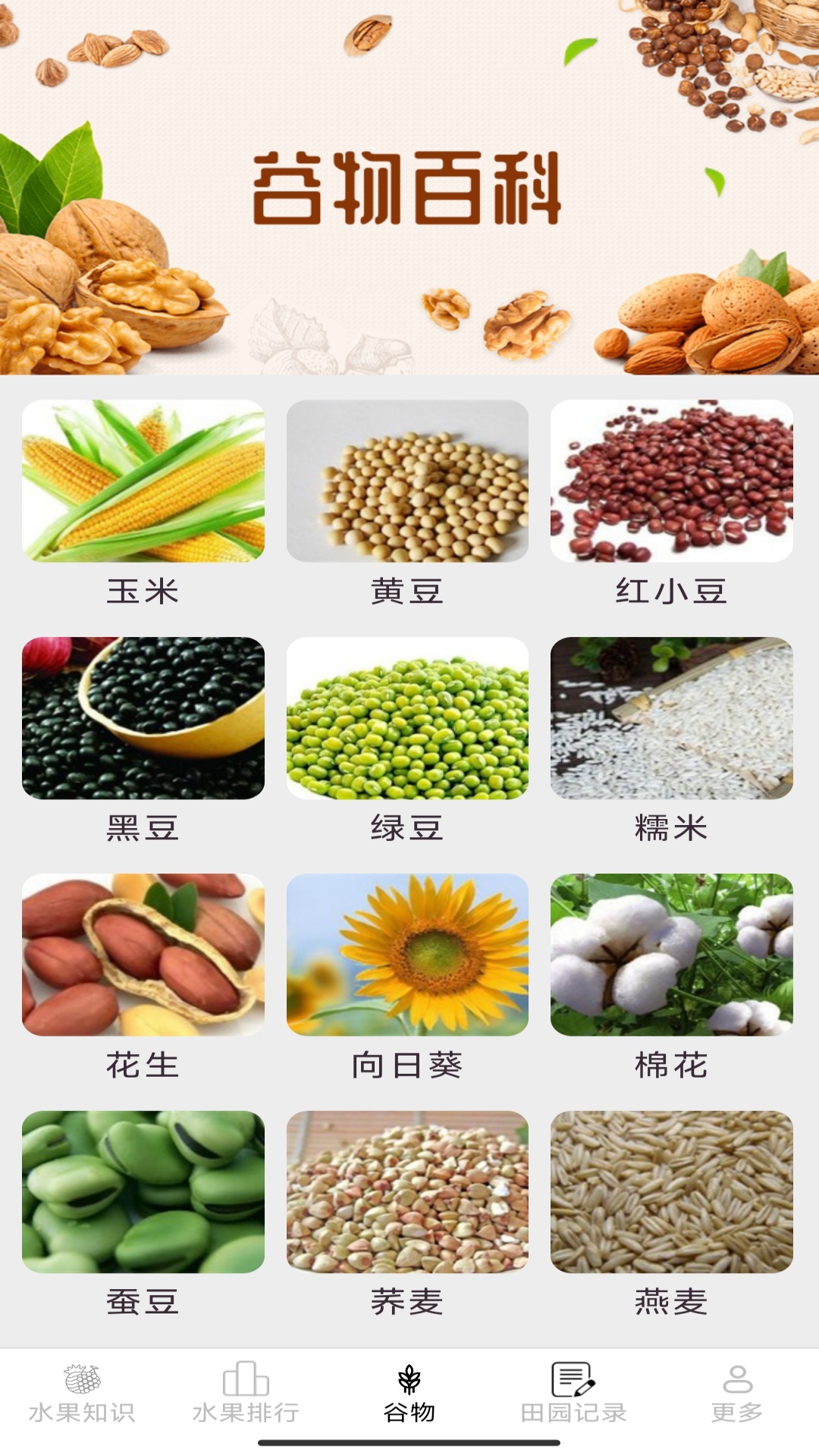
Task: Switch to the 更多 tab
Action: click(737, 1394)
